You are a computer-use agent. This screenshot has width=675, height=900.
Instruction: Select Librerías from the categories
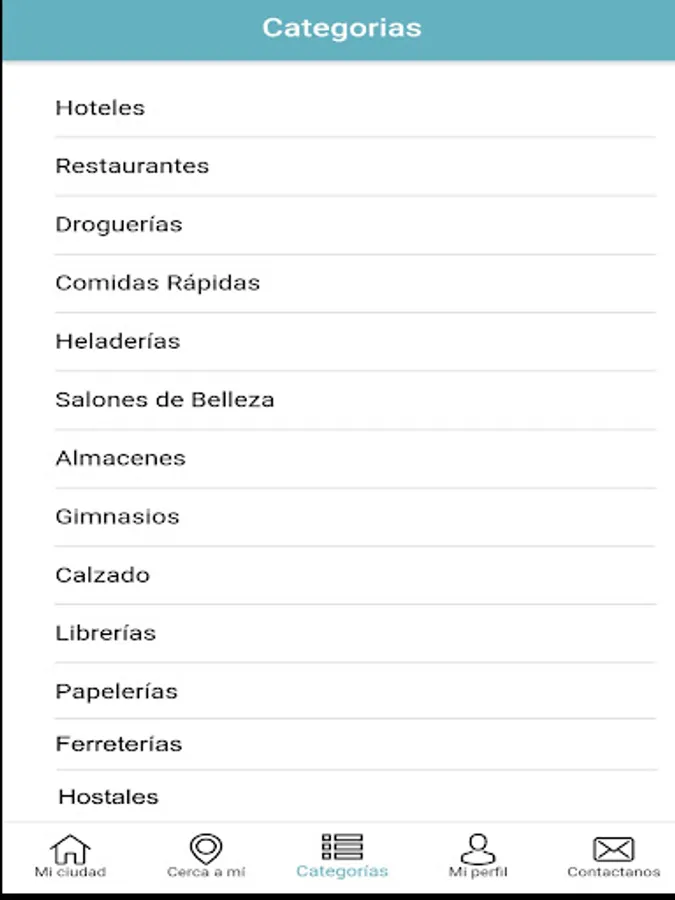105,633
